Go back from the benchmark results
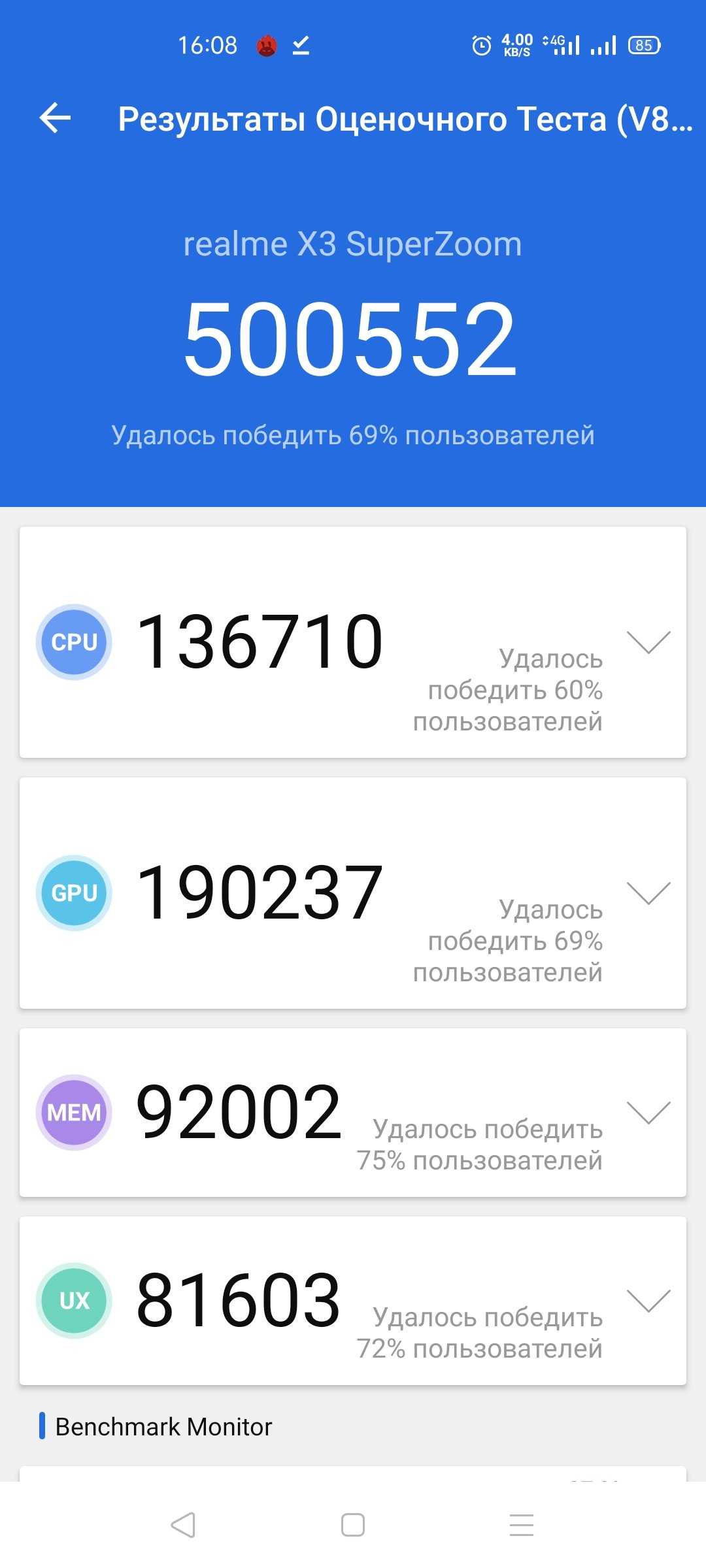Screen dimensions: 706x1568 [55, 118]
